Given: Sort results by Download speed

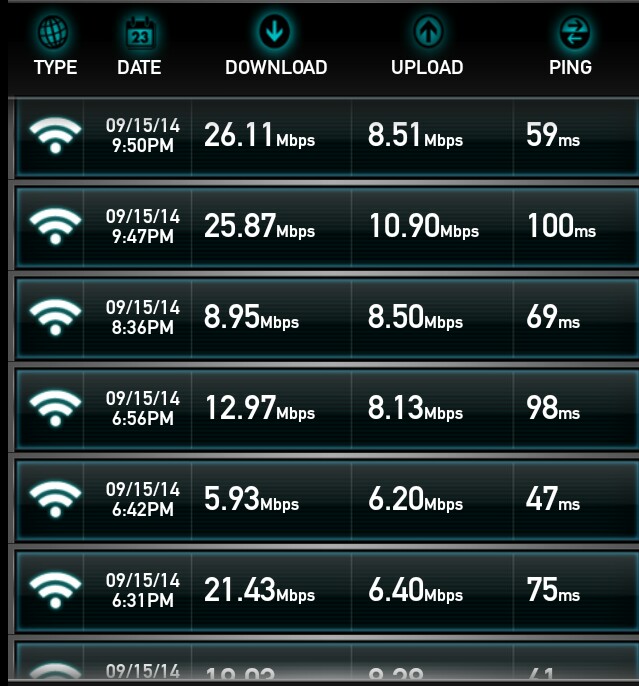Looking at the screenshot, I should [276, 49].
